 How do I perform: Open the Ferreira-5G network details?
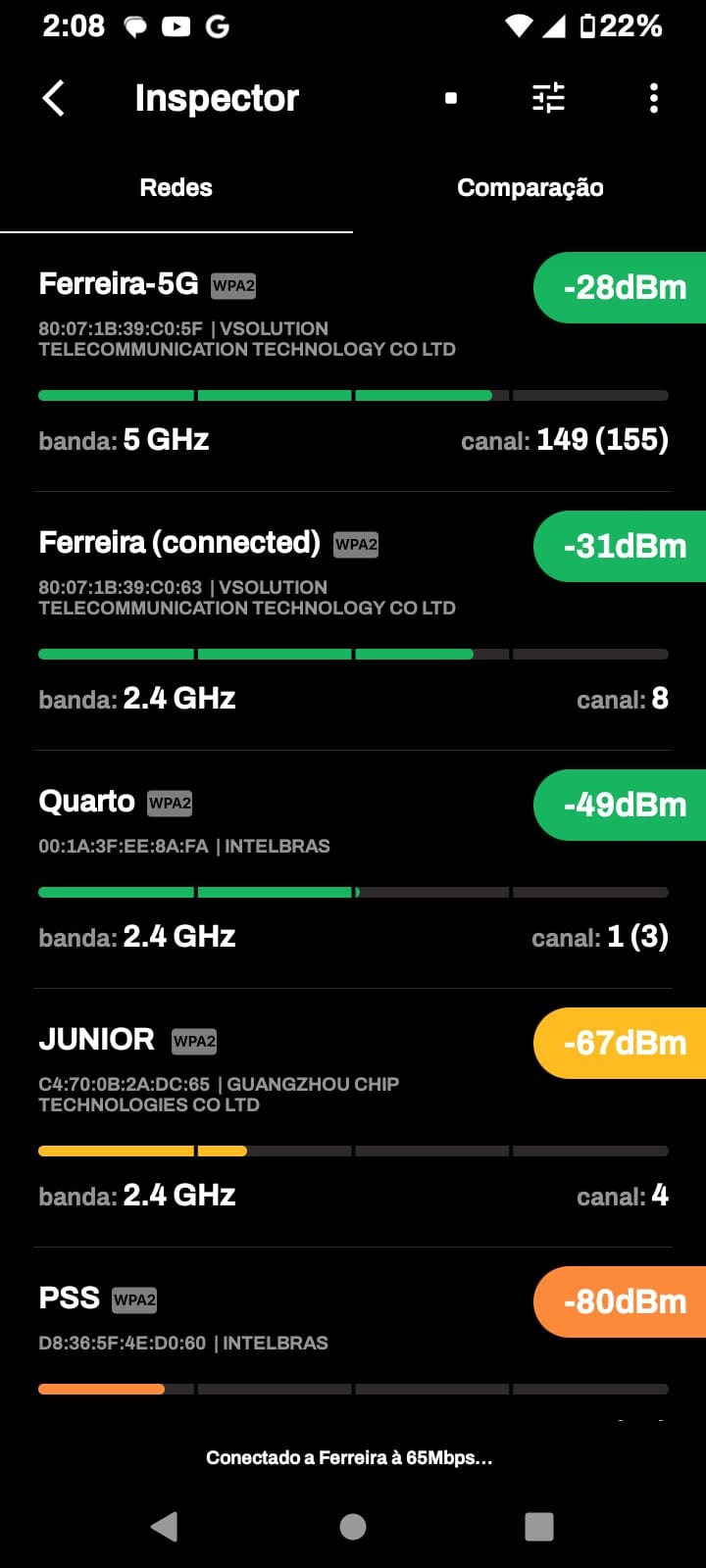coord(294,363)
